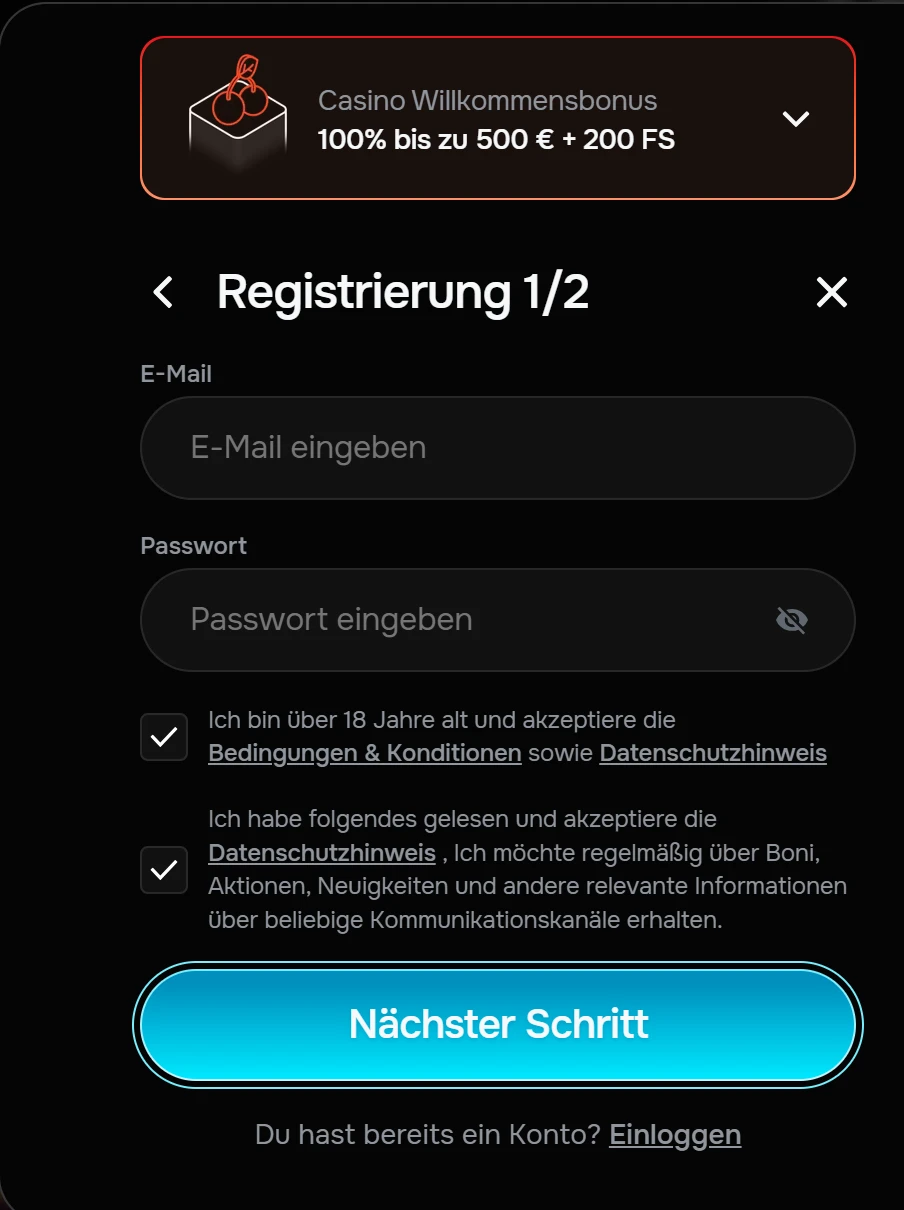
Task: Open the first Datenschutzhinweis link
Action: 712,752
